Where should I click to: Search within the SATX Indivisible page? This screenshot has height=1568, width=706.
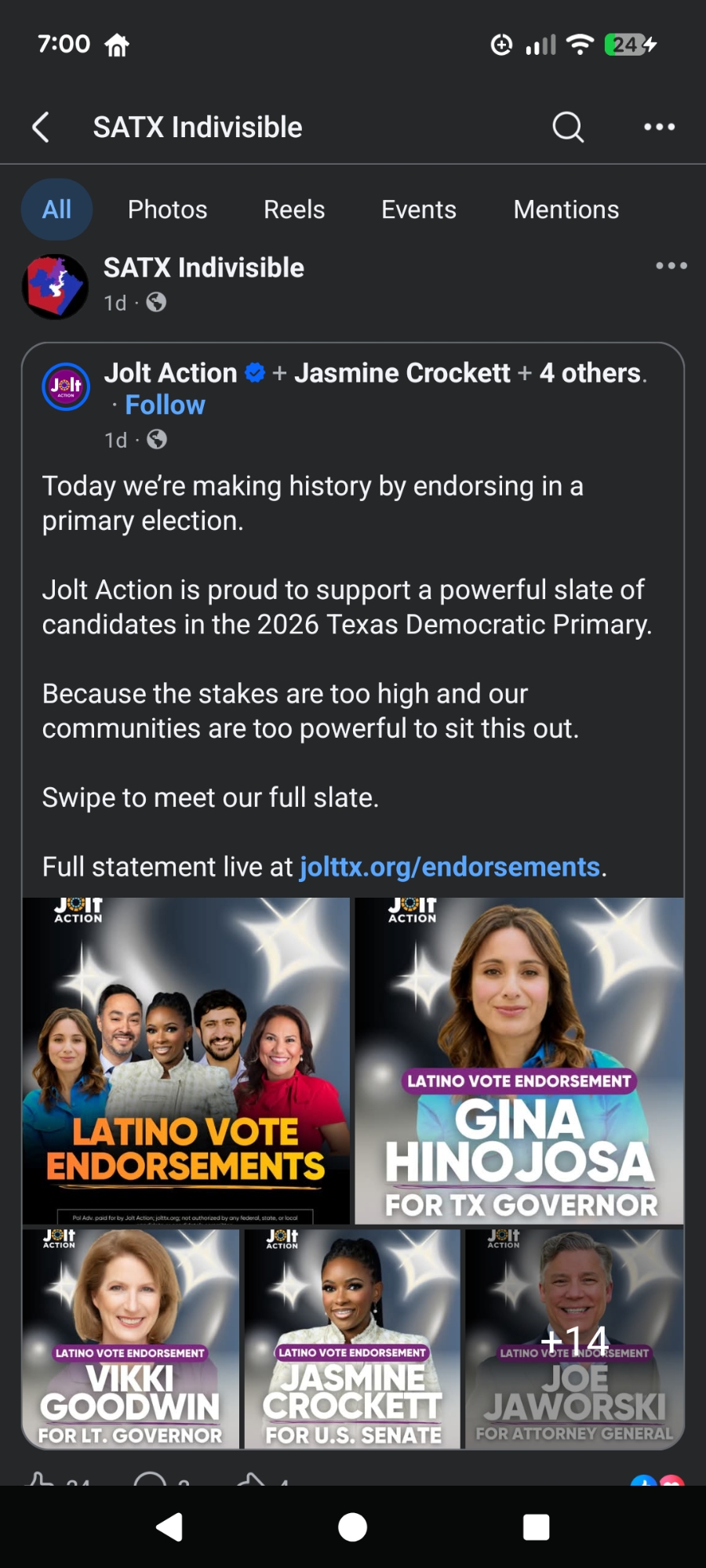568,127
